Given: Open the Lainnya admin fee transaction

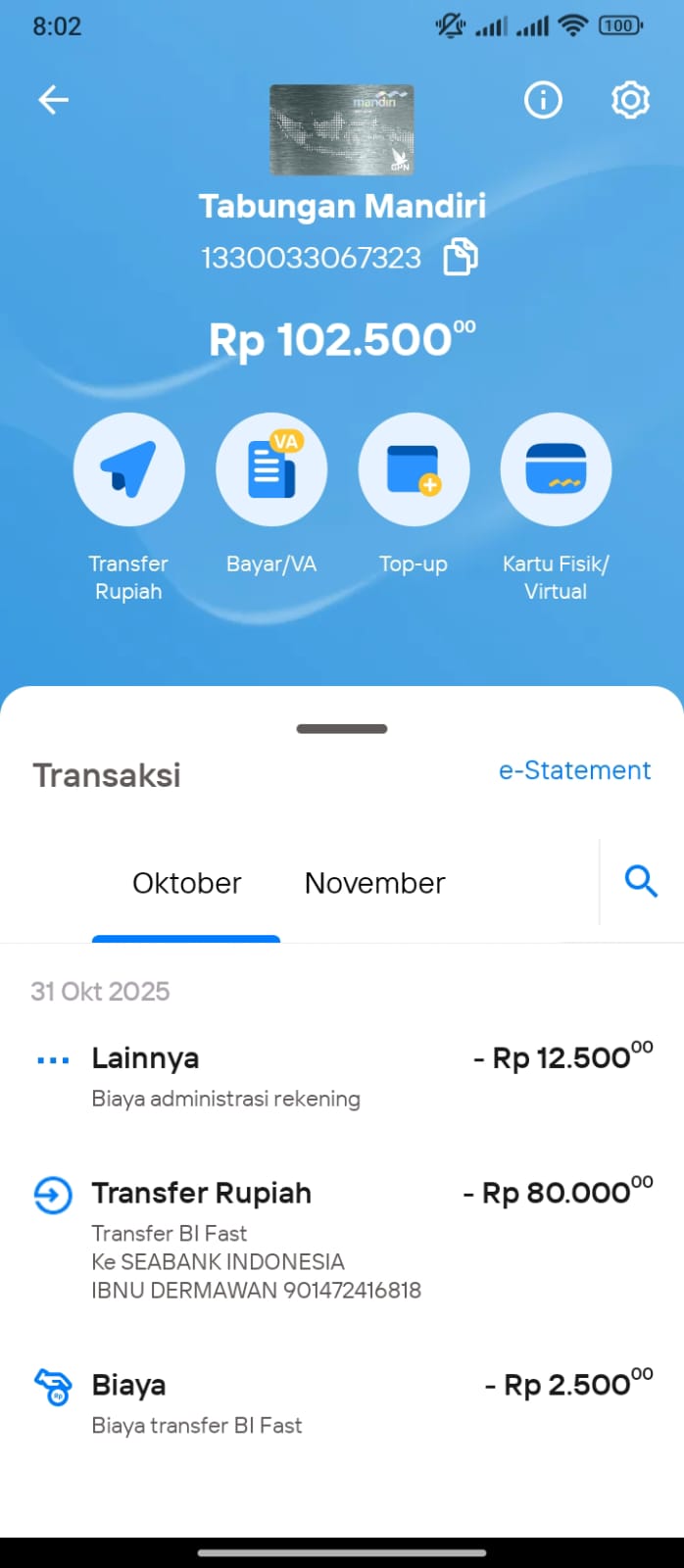Looking at the screenshot, I should click(342, 1076).
